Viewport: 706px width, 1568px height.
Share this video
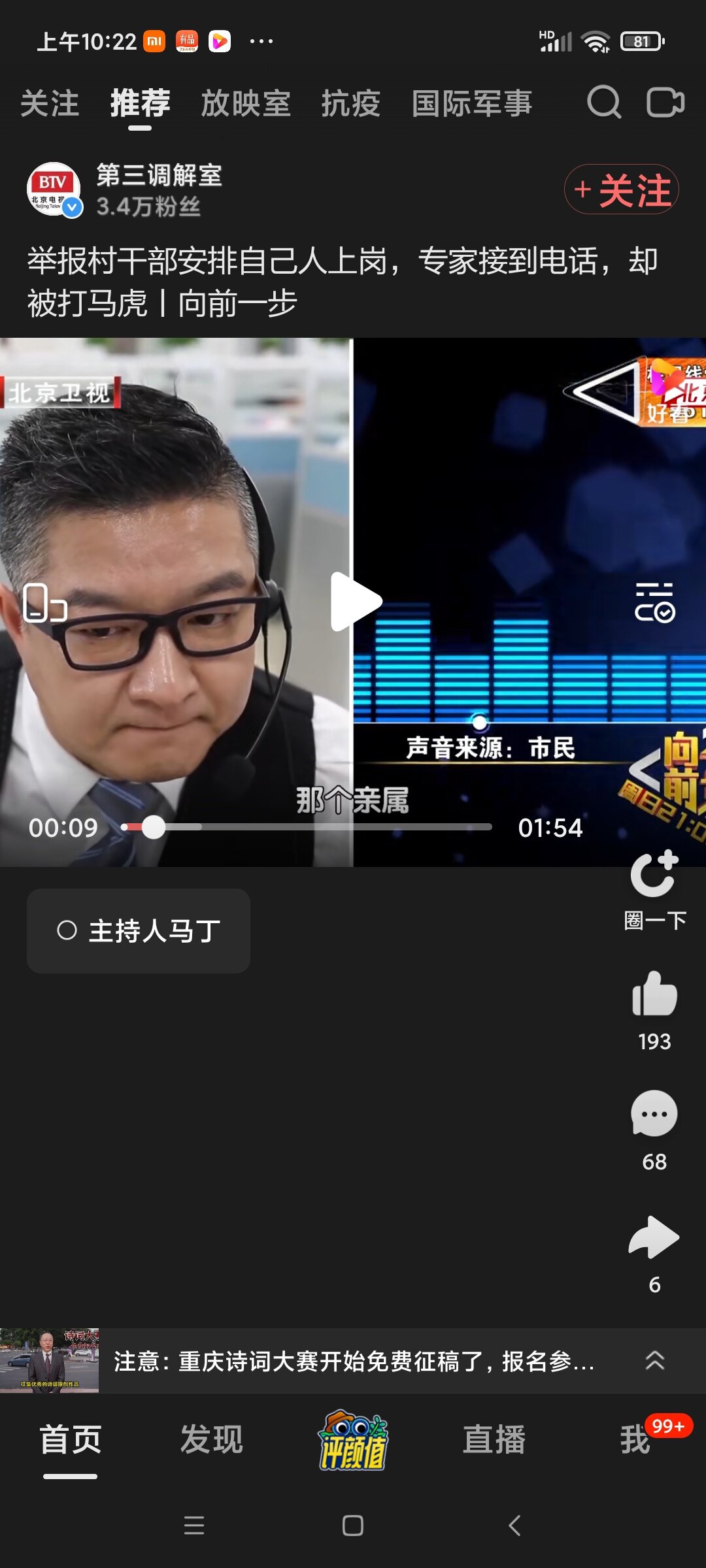(x=654, y=1237)
